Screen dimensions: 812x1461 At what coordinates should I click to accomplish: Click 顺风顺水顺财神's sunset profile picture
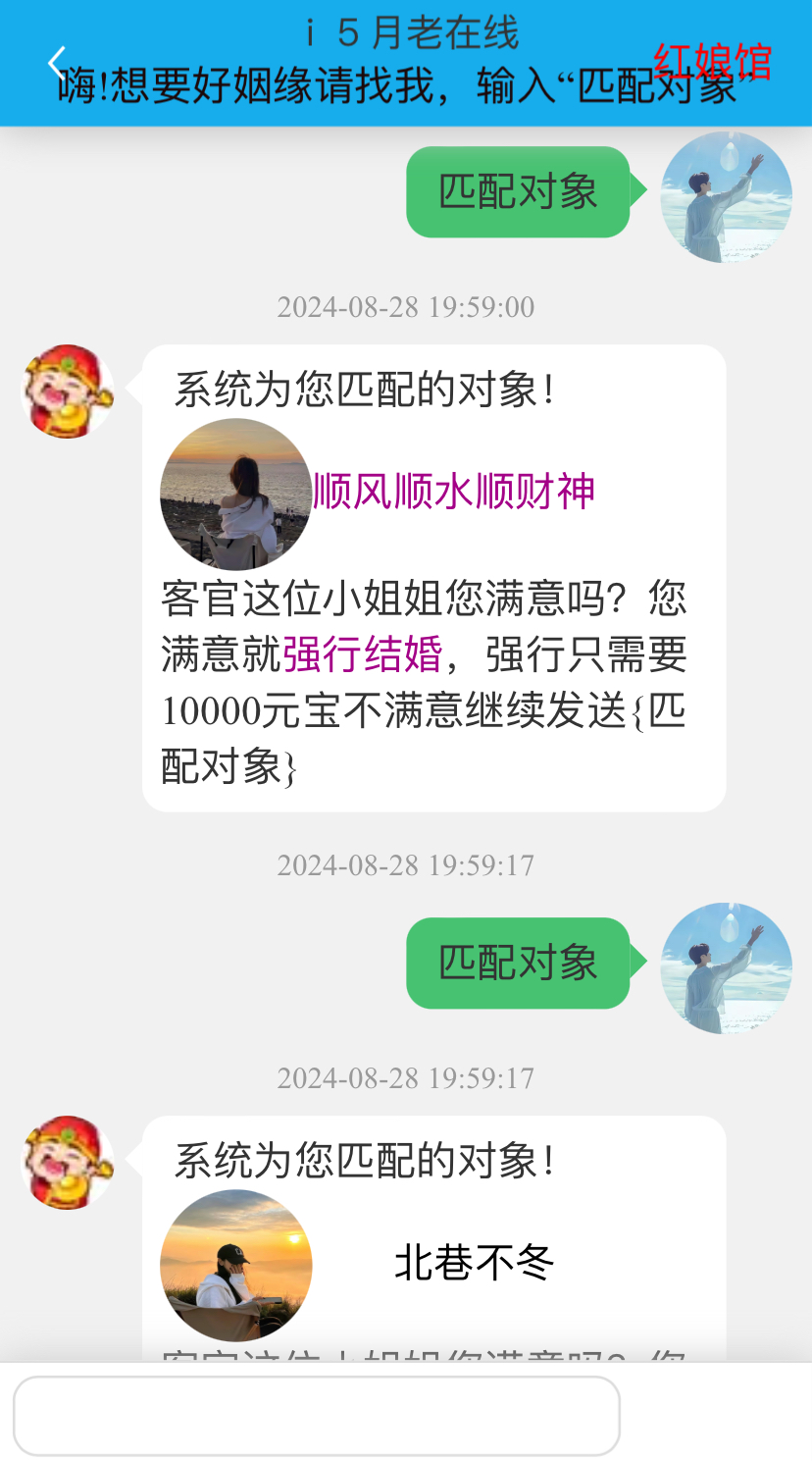point(235,494)
